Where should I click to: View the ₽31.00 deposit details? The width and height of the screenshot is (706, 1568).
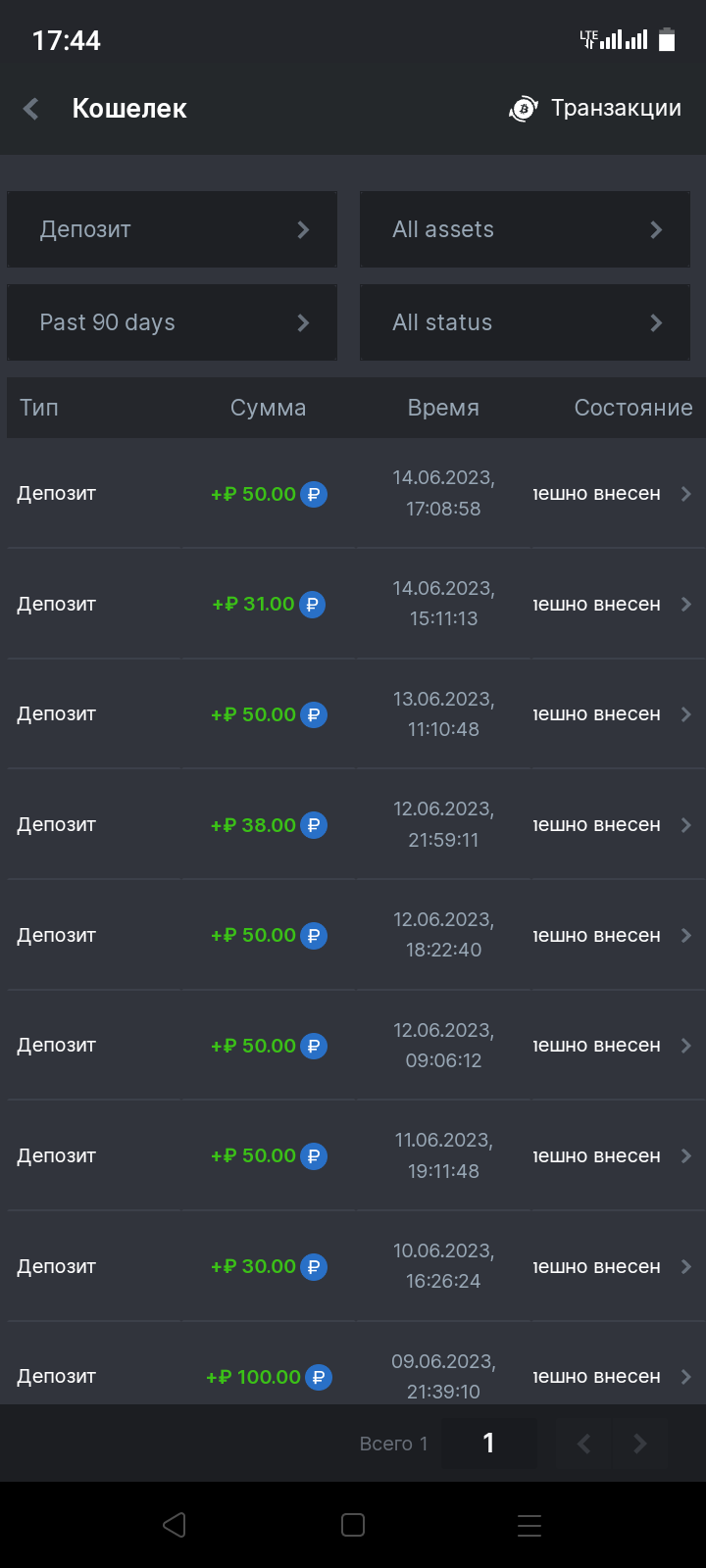[x=353, y=604]
